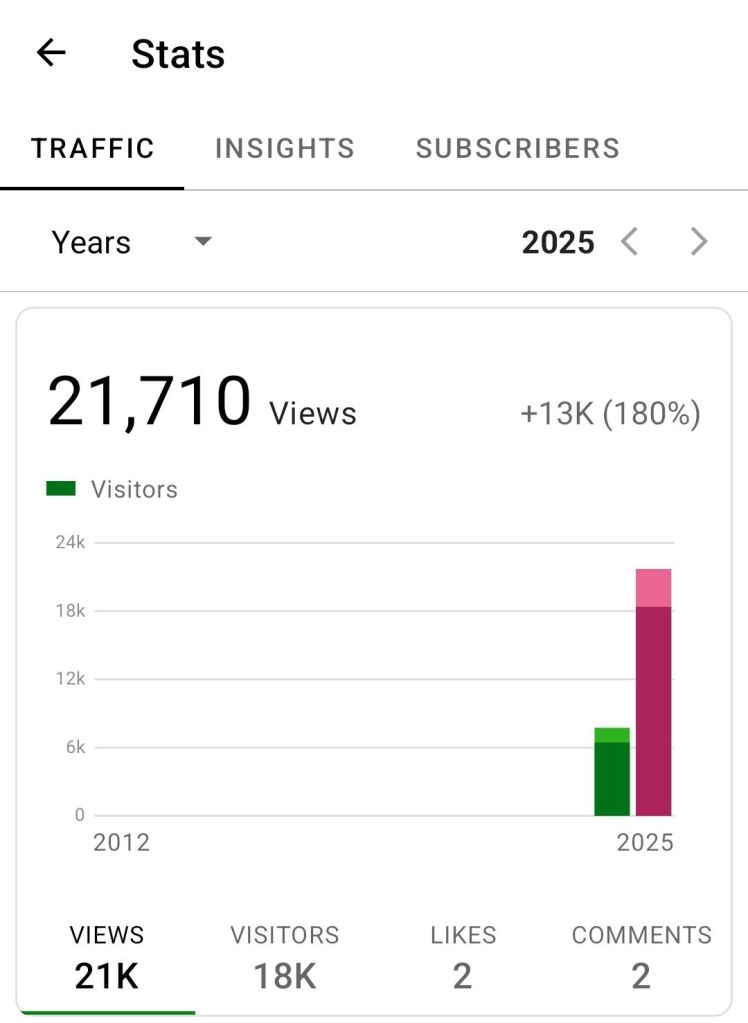Show the Comments stat chart
Viewport: 748px width, 1023px height.
pyautogui.click(x=641, y=957)
